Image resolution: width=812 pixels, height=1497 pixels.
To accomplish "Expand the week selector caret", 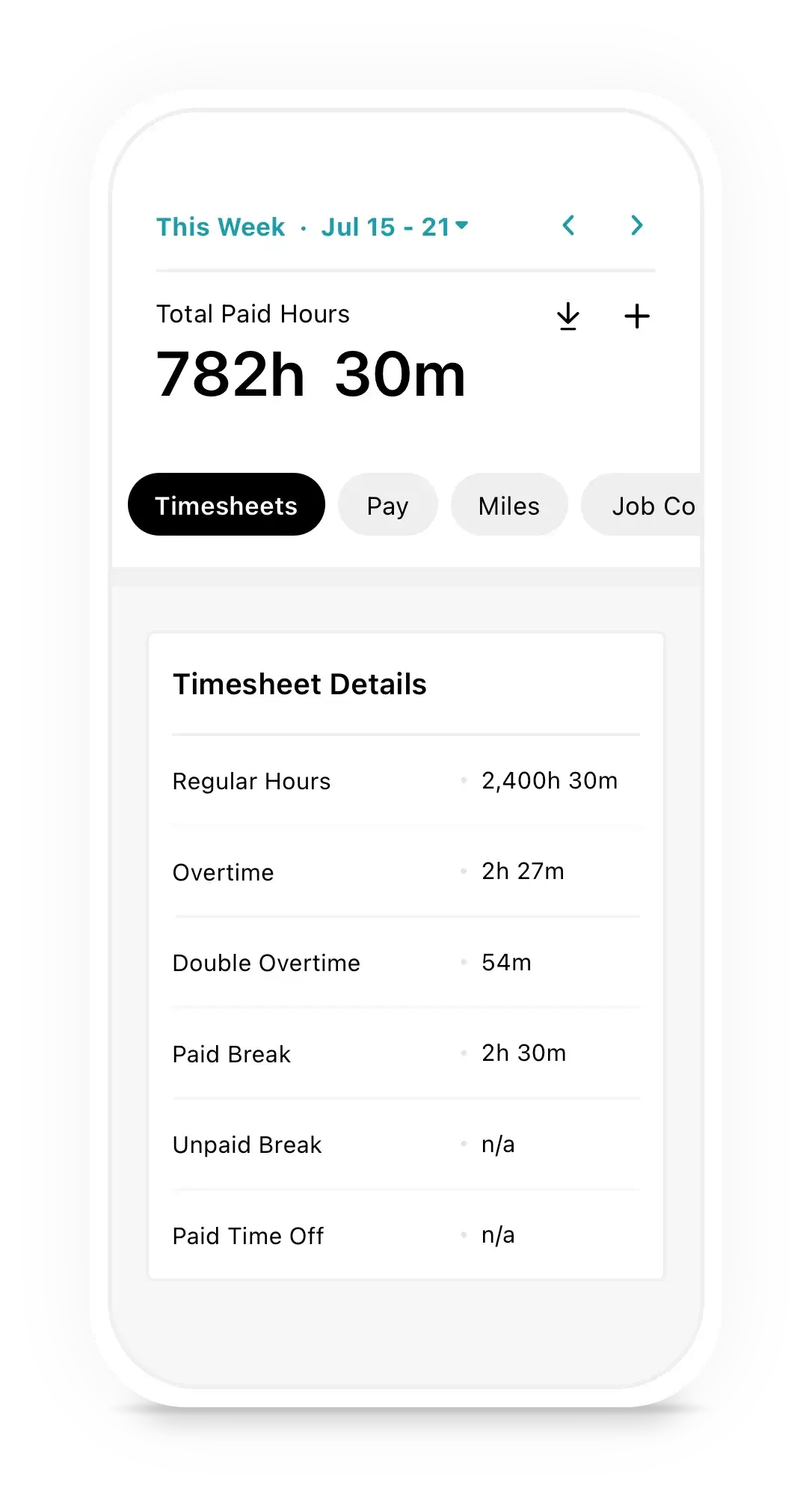I will (x=461, y=226).
